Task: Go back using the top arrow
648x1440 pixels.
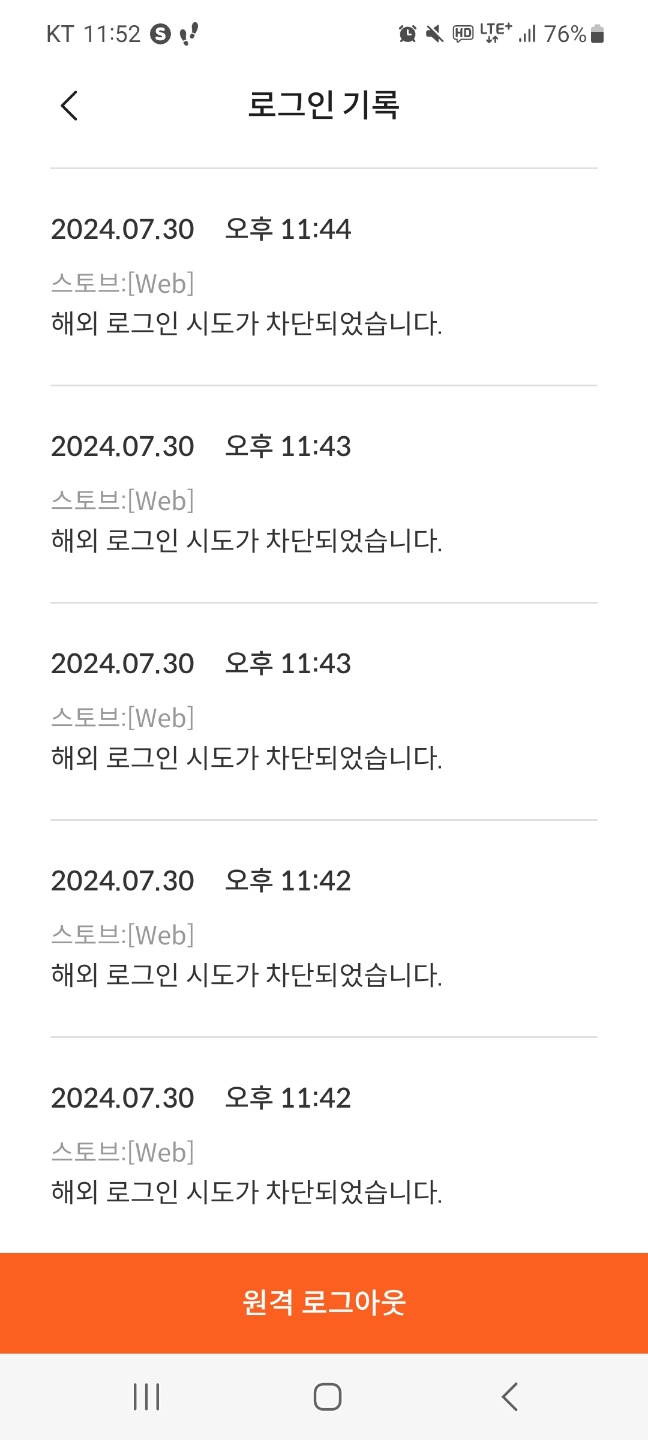Action: point(69,105)
